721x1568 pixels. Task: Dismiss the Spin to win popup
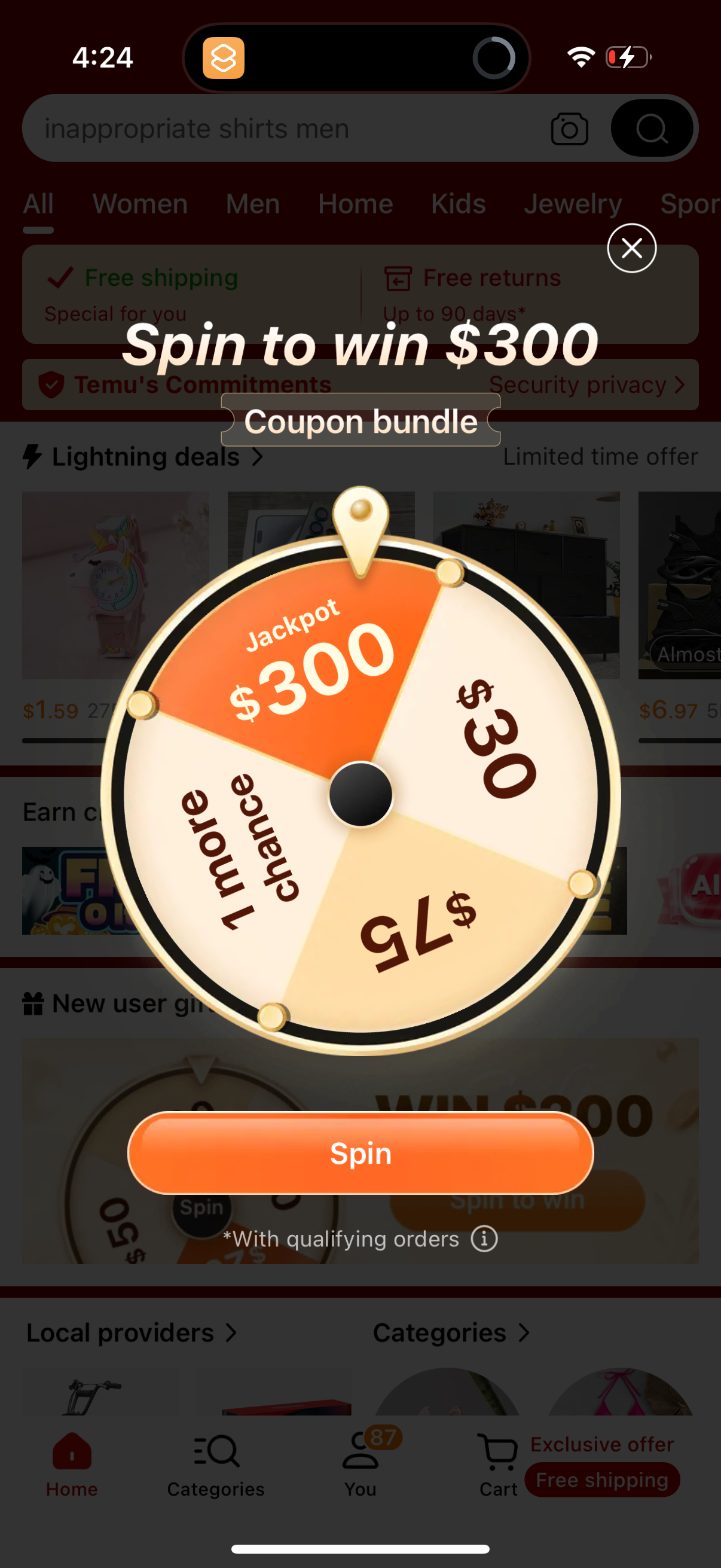coord(631,248)
